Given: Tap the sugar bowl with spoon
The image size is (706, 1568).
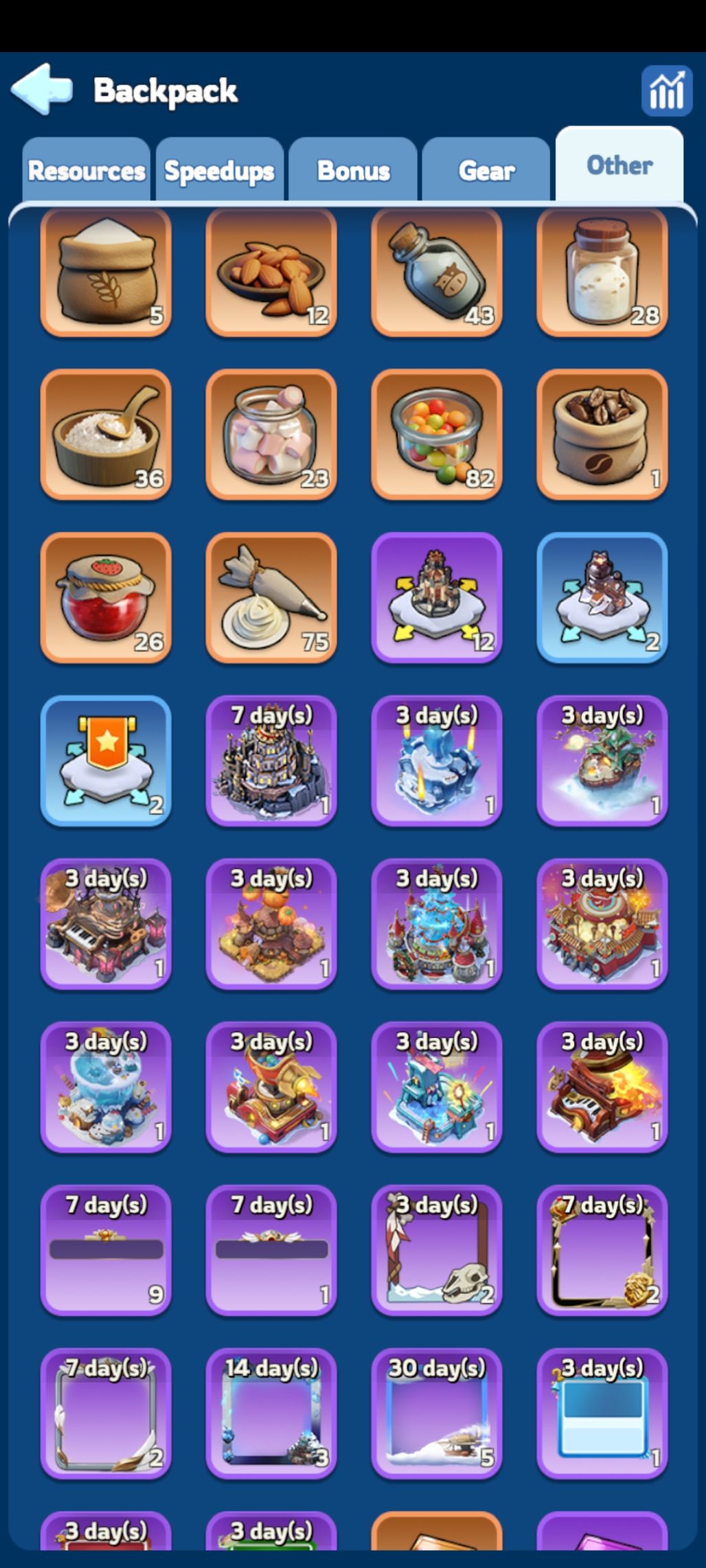Looking at the screenshot, I should click(x=106, y=435).
